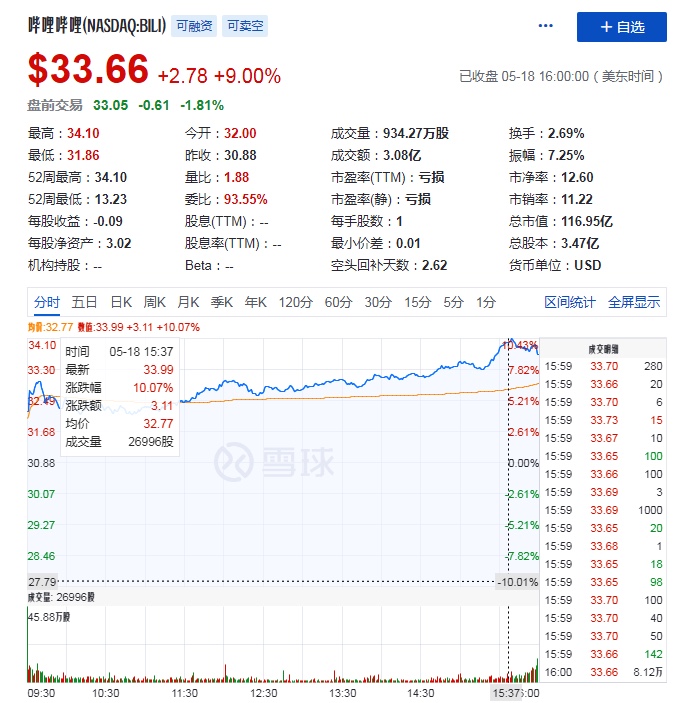This screenshot has width=680, height=703.
Task: Select the 周K chart tab
Action: [x=154, y=302]
